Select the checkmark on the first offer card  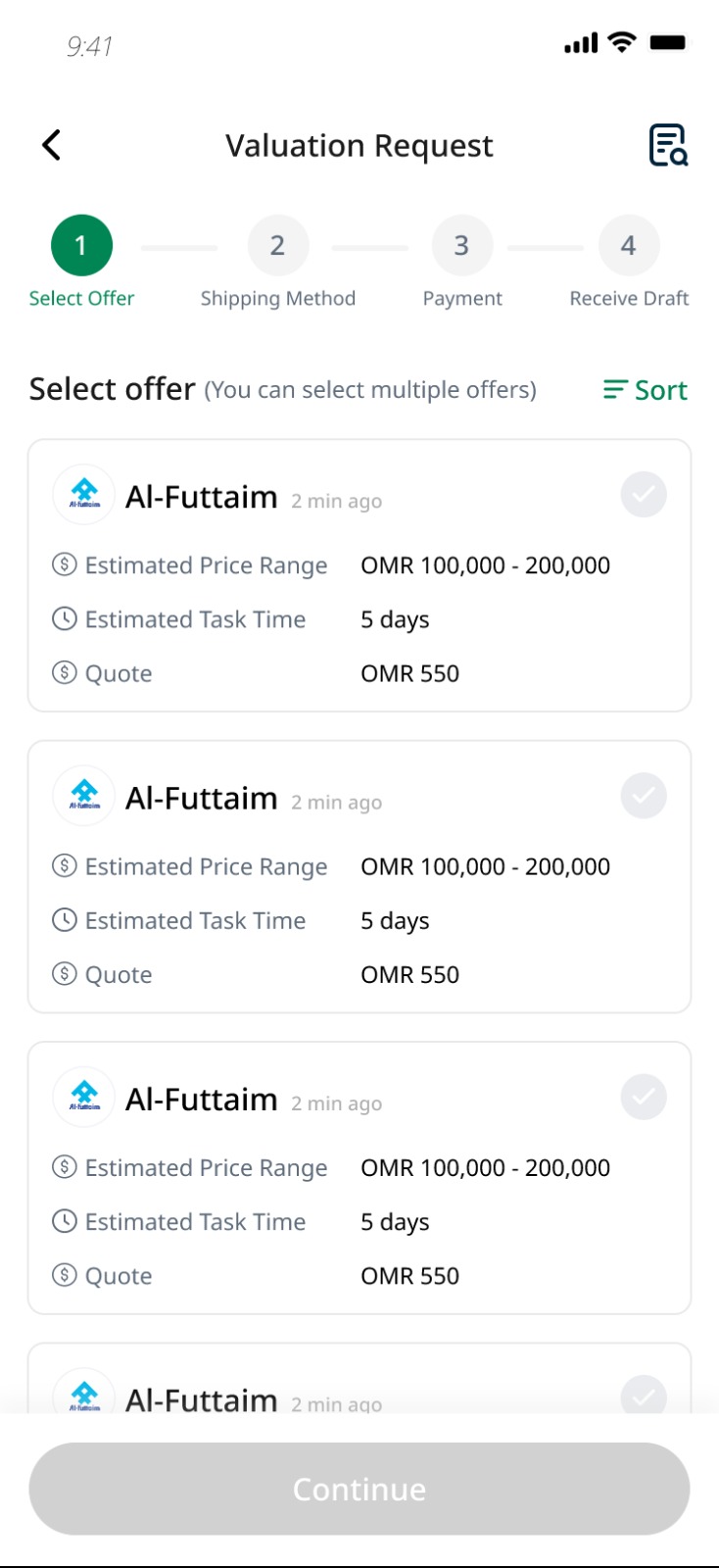[x=643, y=494]
